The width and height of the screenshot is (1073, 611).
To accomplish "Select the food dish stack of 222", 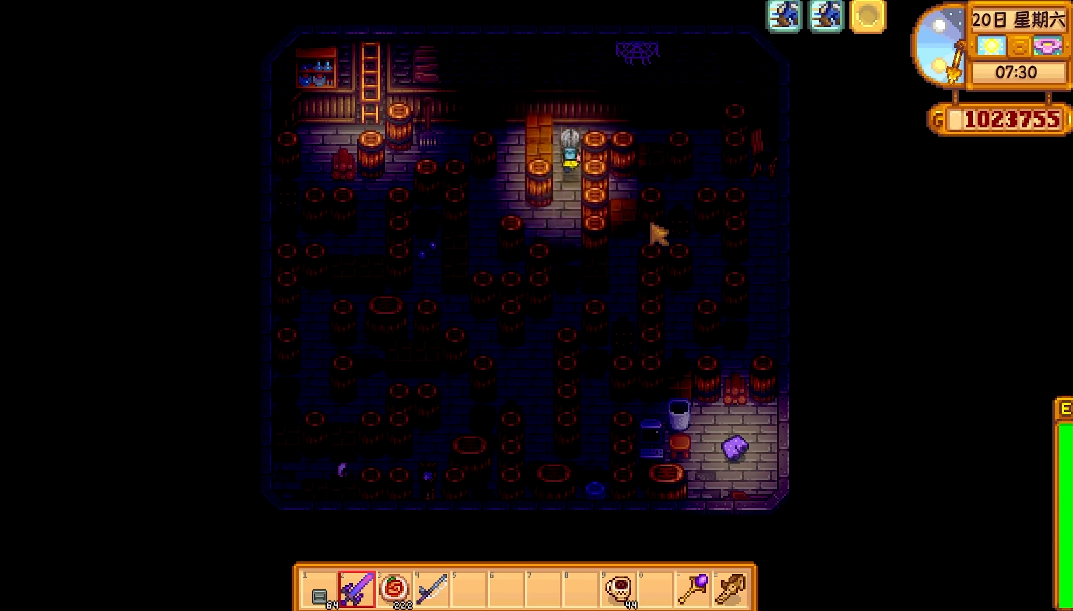I will coord(395,589).
